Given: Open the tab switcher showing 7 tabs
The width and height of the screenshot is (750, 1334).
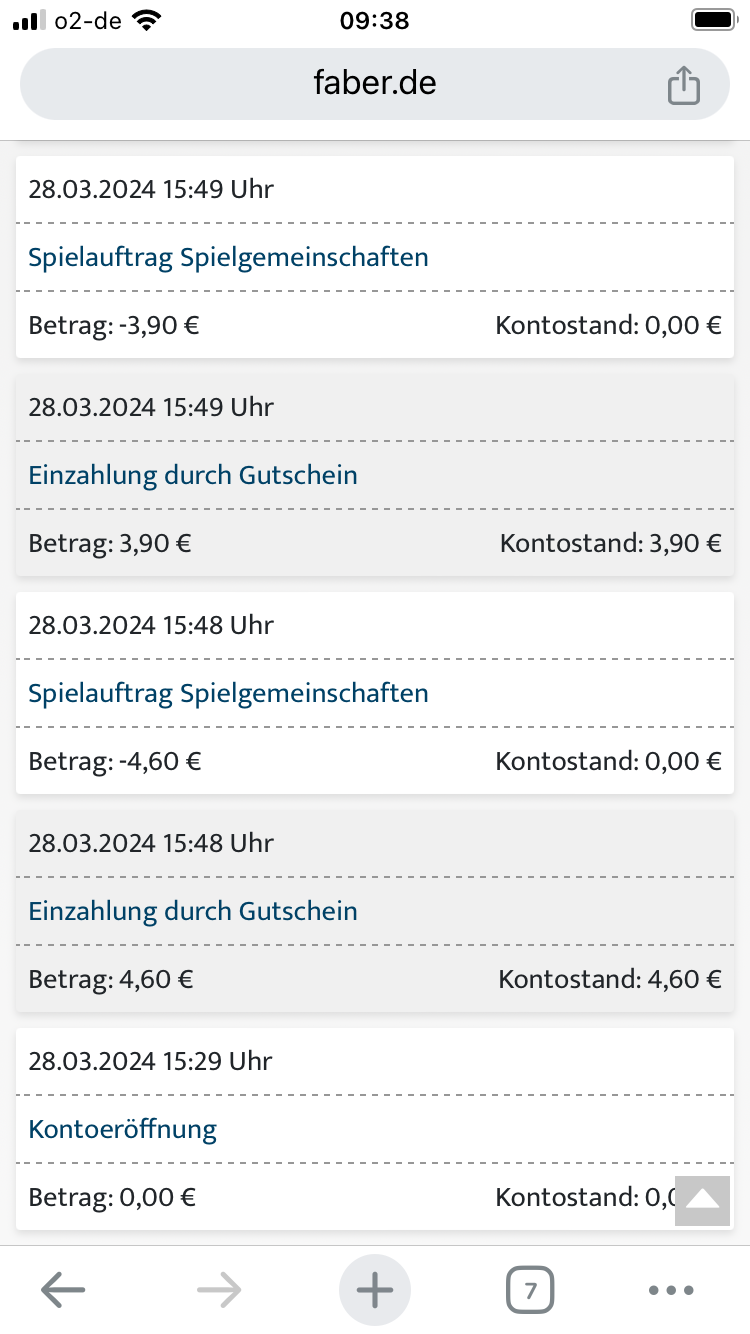Looking at the screenshot, I should 530,1291.
